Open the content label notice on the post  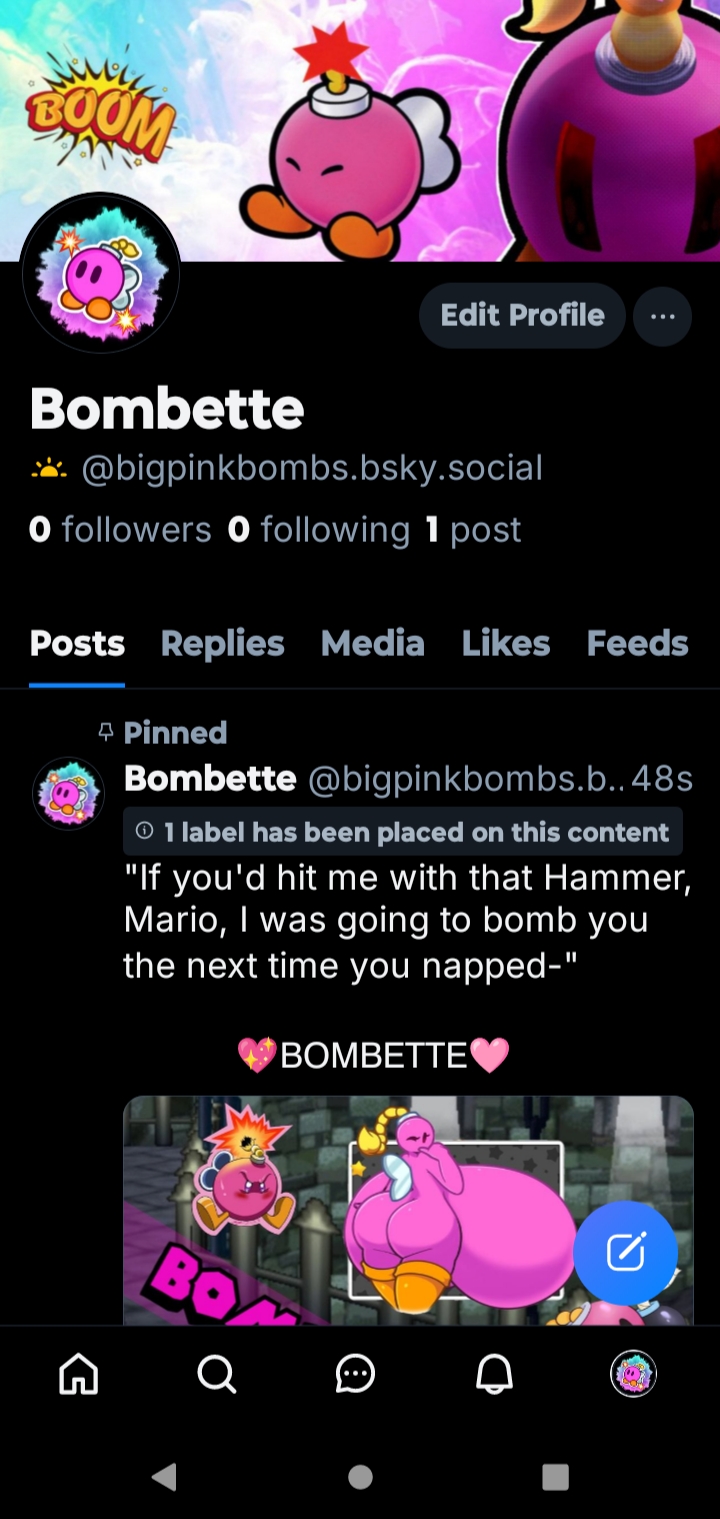coord(403,832)
